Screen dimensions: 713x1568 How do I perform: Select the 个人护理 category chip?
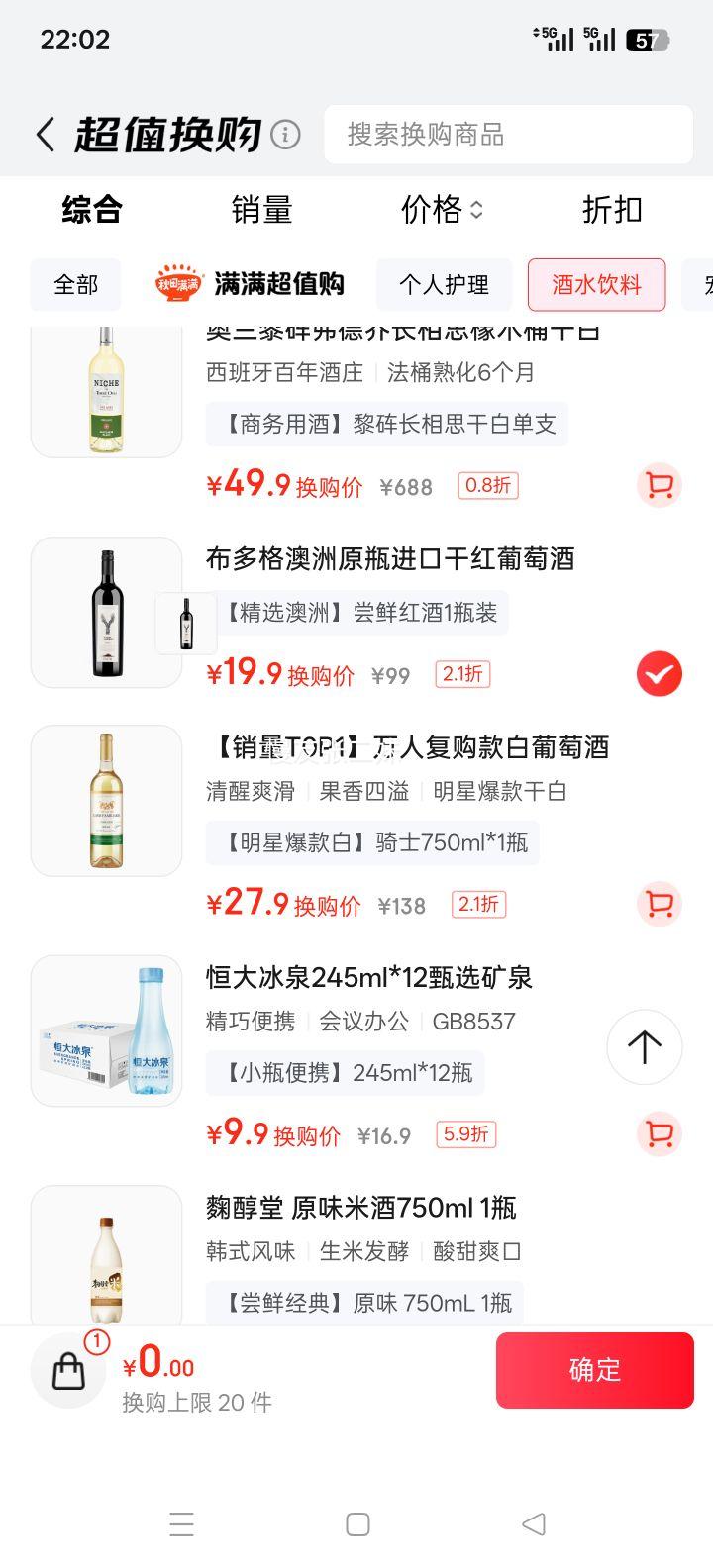coord(444,285)
